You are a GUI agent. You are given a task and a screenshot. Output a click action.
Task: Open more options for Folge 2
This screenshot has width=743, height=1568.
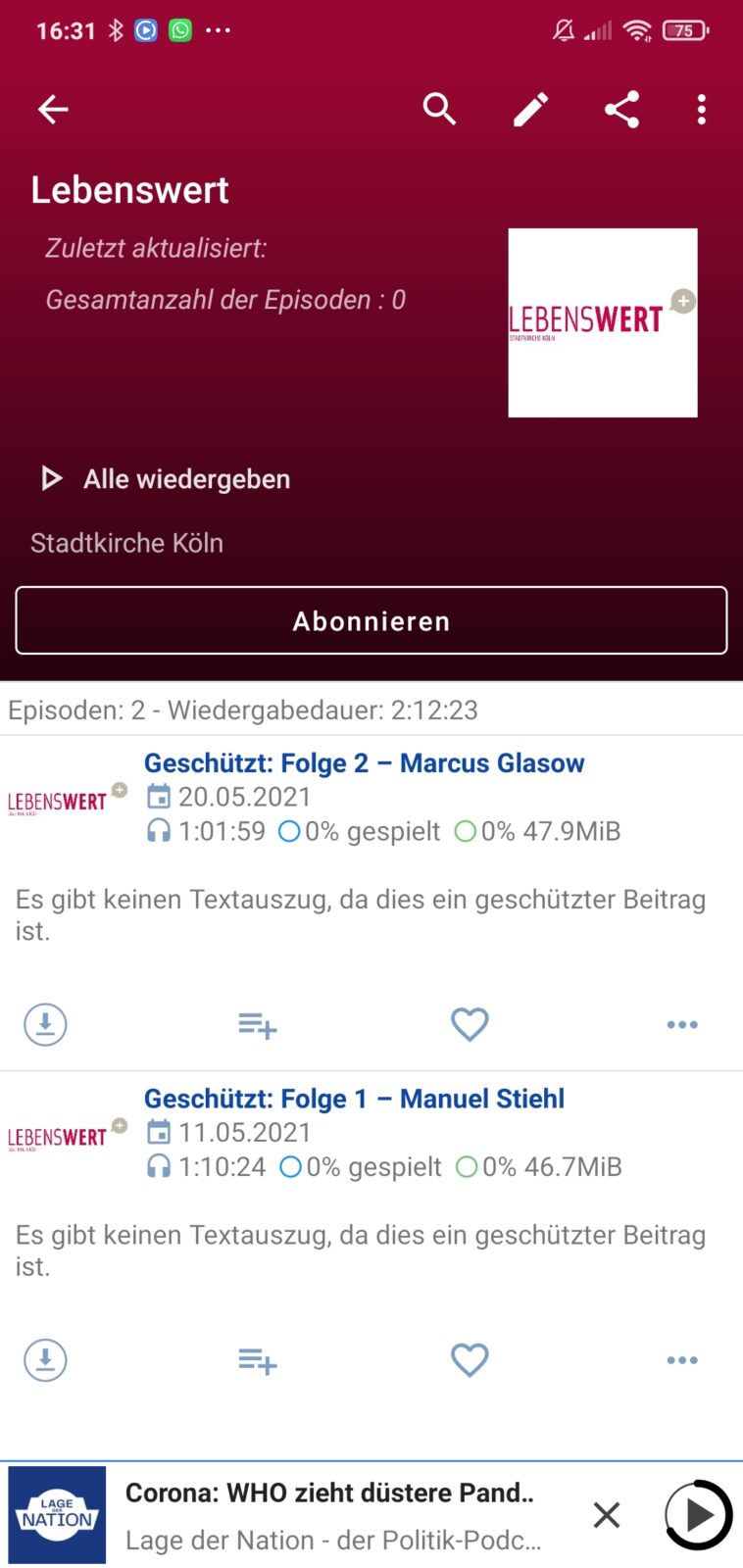[x=682, y=1025]
